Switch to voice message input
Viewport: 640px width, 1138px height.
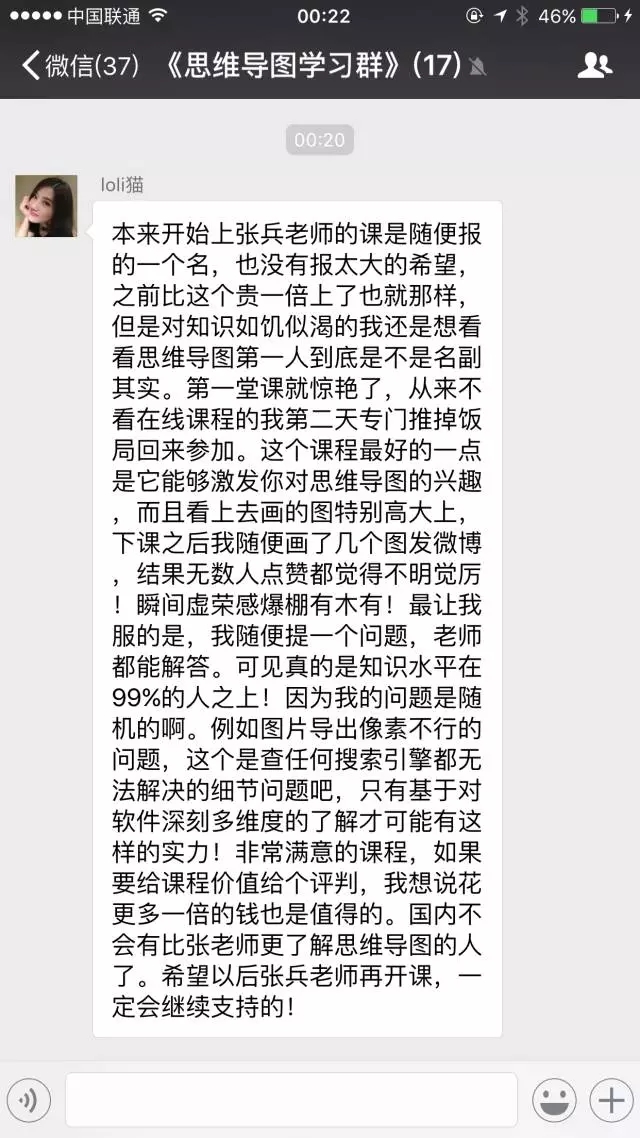(28, 1100)
